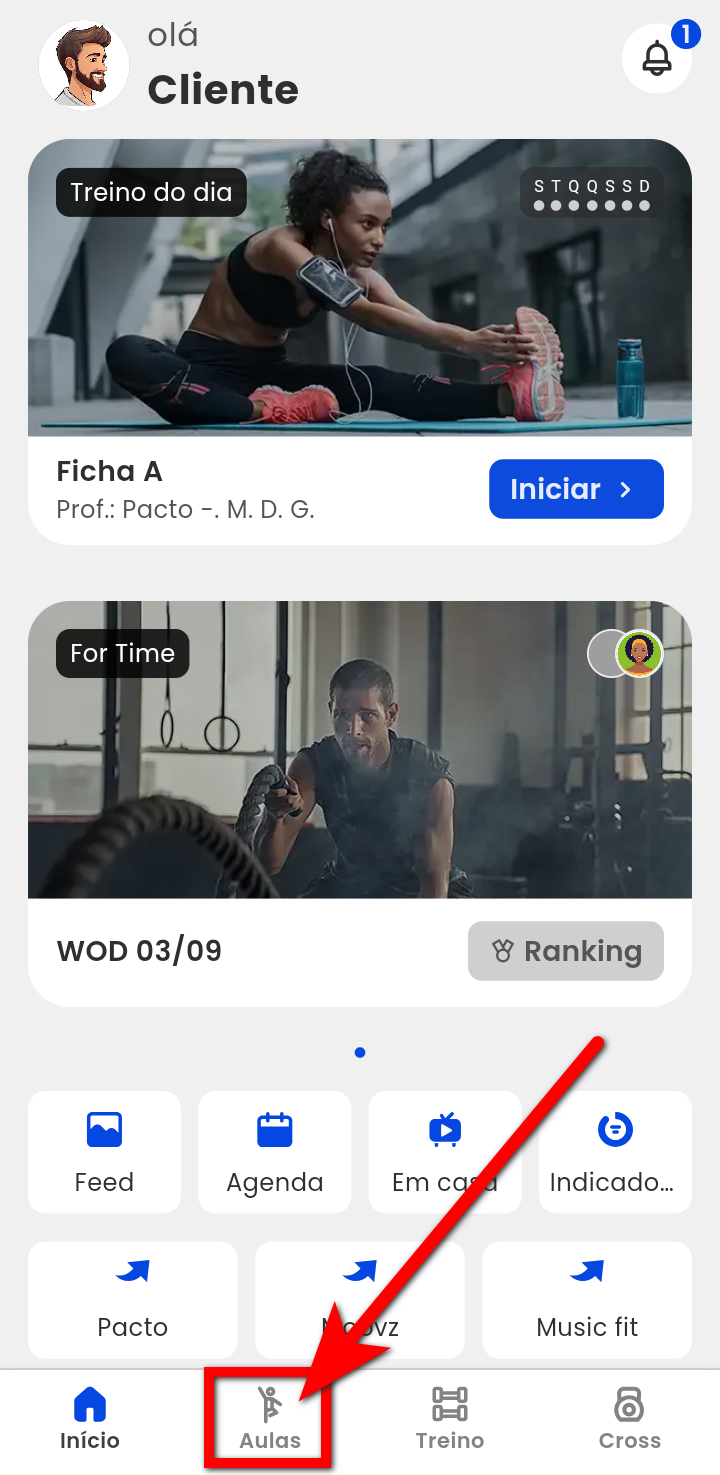
Task: Open the Feed shortcut
Action: click(104, 1152)
